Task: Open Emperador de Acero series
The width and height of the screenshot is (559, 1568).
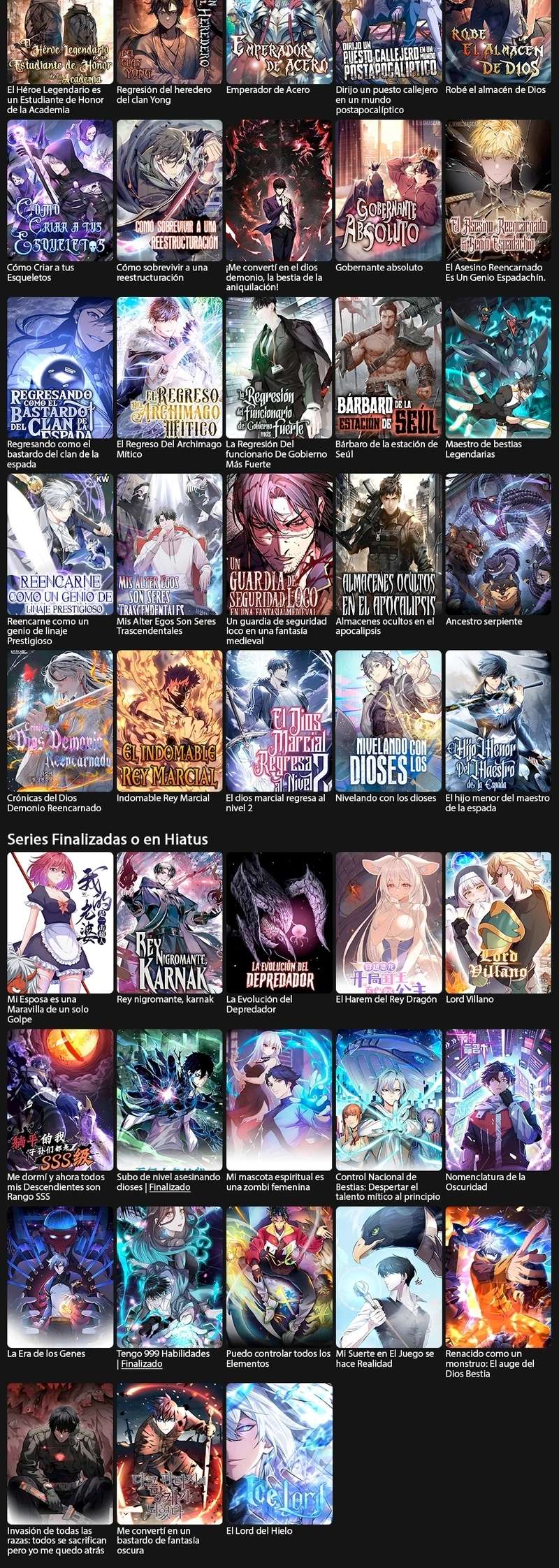Action: (279, 41)
